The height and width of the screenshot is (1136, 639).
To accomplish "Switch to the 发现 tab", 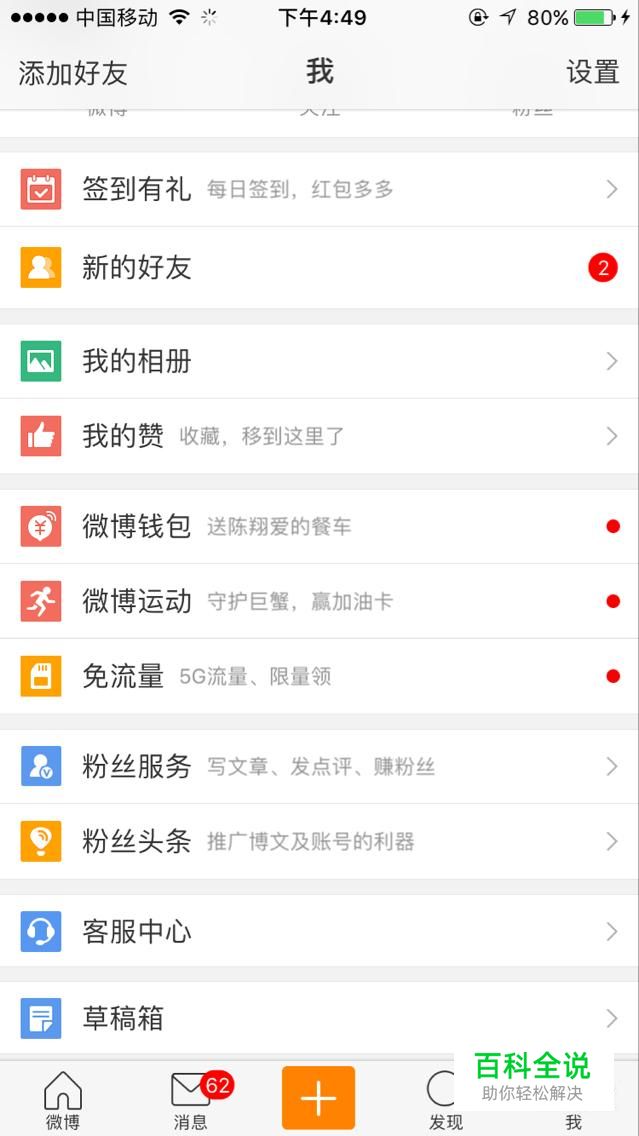I will [x=445, y=1100].
